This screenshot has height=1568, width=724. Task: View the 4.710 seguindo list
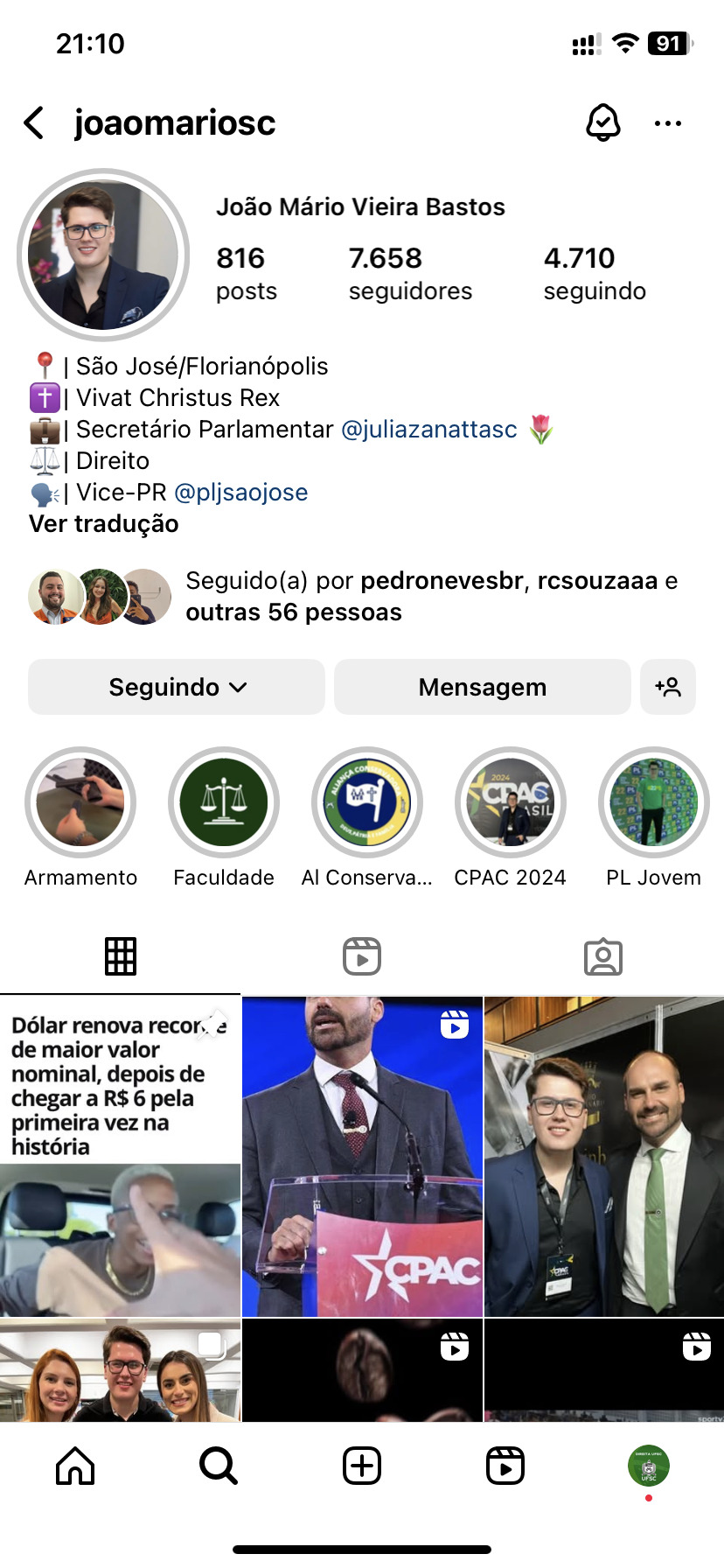coord(595,273)
